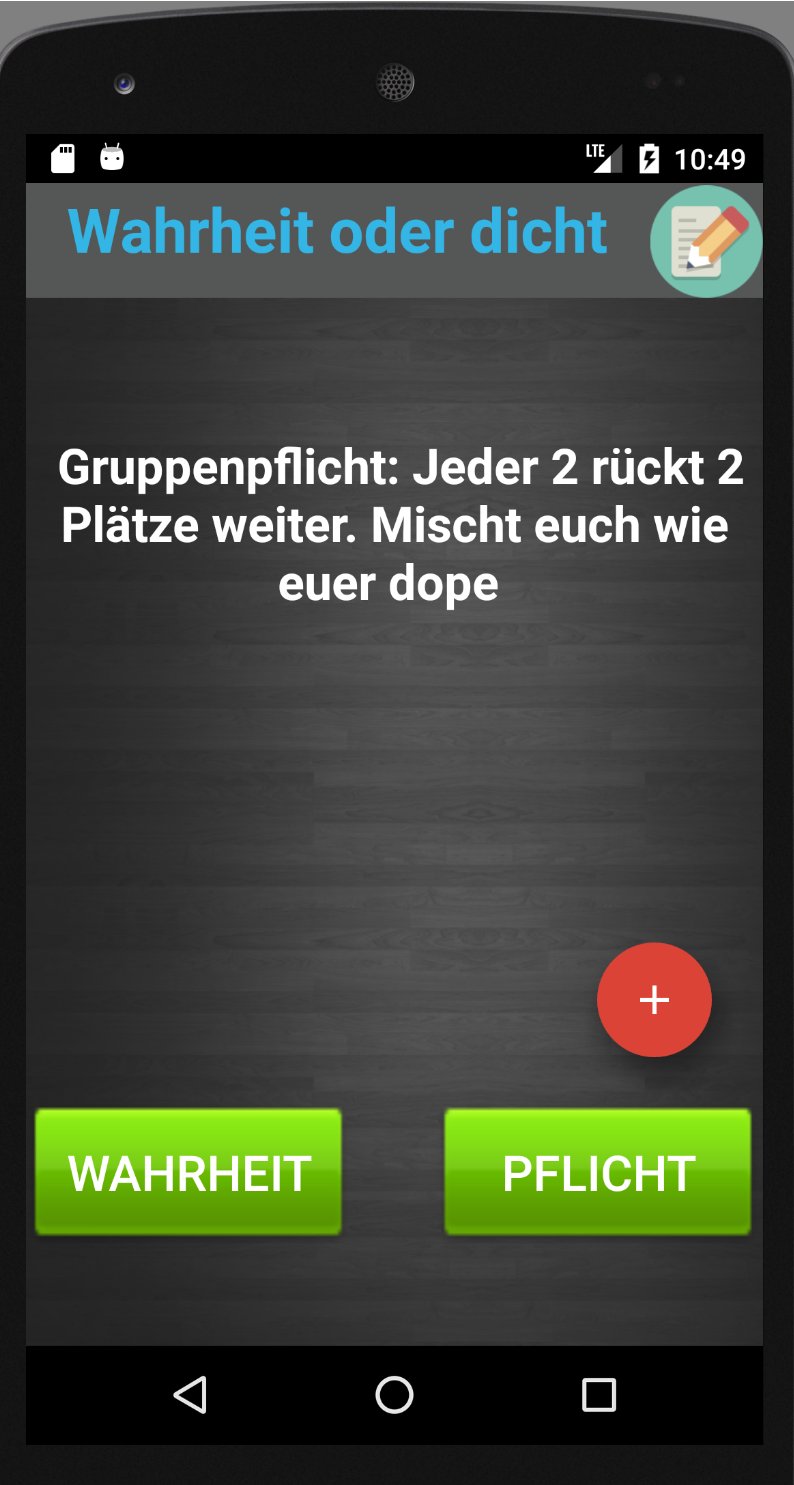Select PFLICHT to get a dare
The width and height of the screenshot is (794, 1485).
(597, 1171)
